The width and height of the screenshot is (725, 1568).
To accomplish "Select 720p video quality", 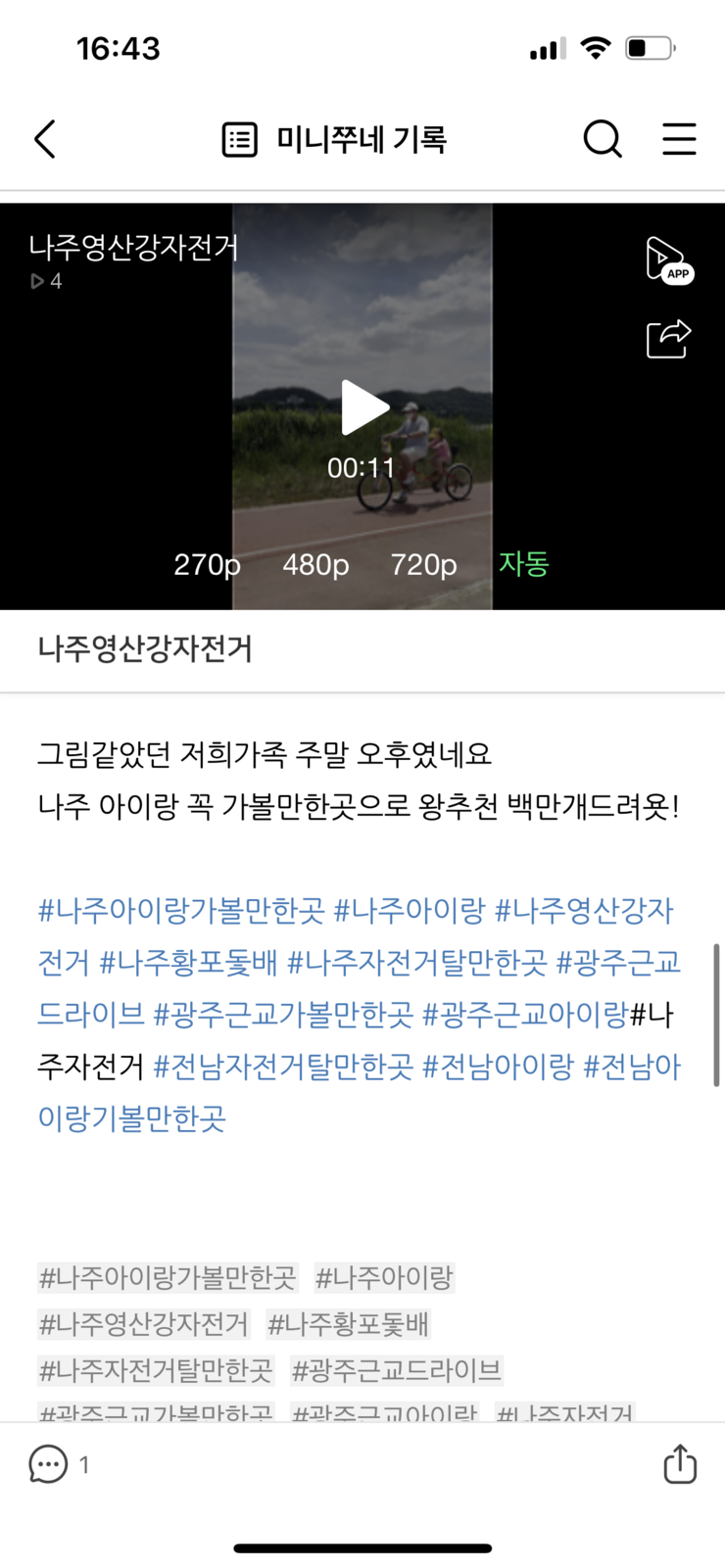I will pyautogui.click(x=423, y=565).
